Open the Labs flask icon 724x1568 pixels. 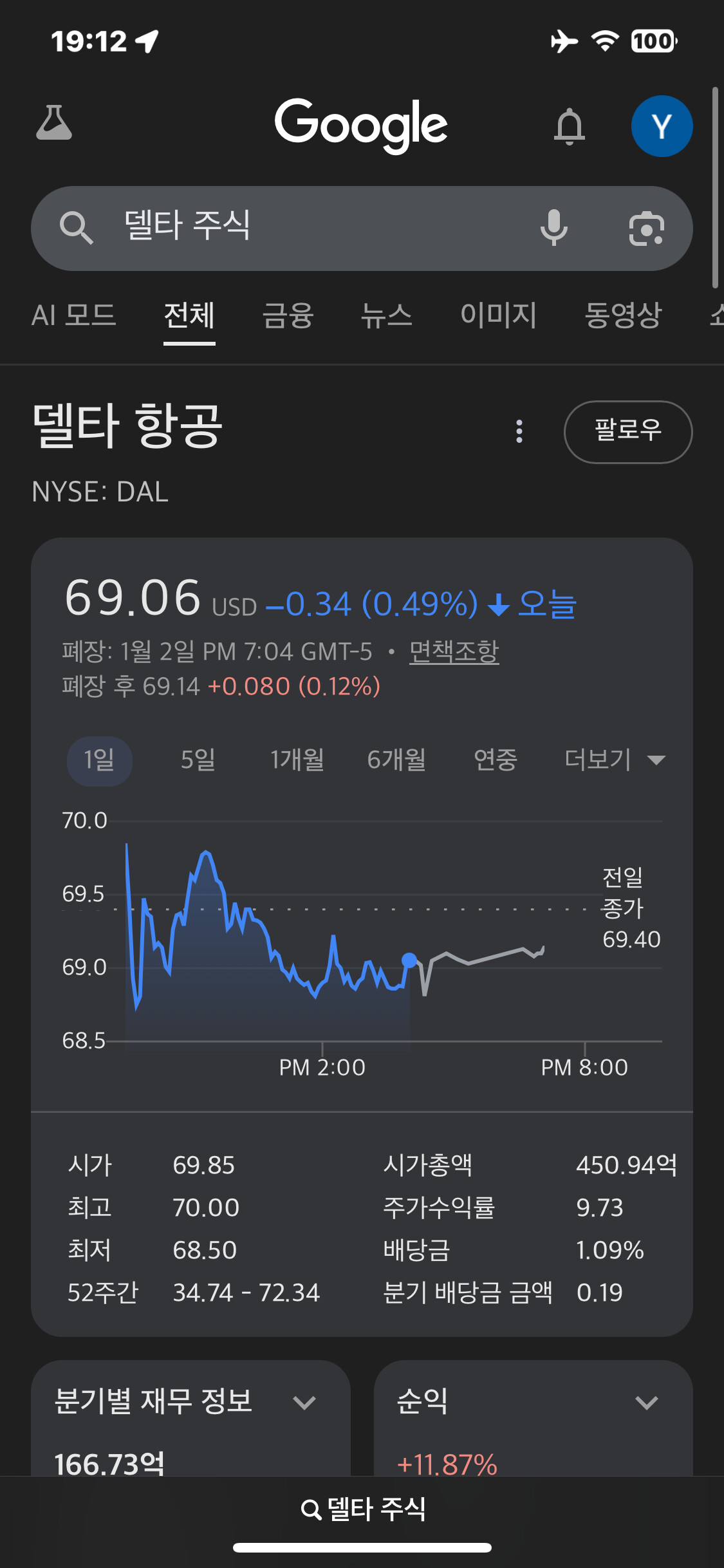(54, 124)
